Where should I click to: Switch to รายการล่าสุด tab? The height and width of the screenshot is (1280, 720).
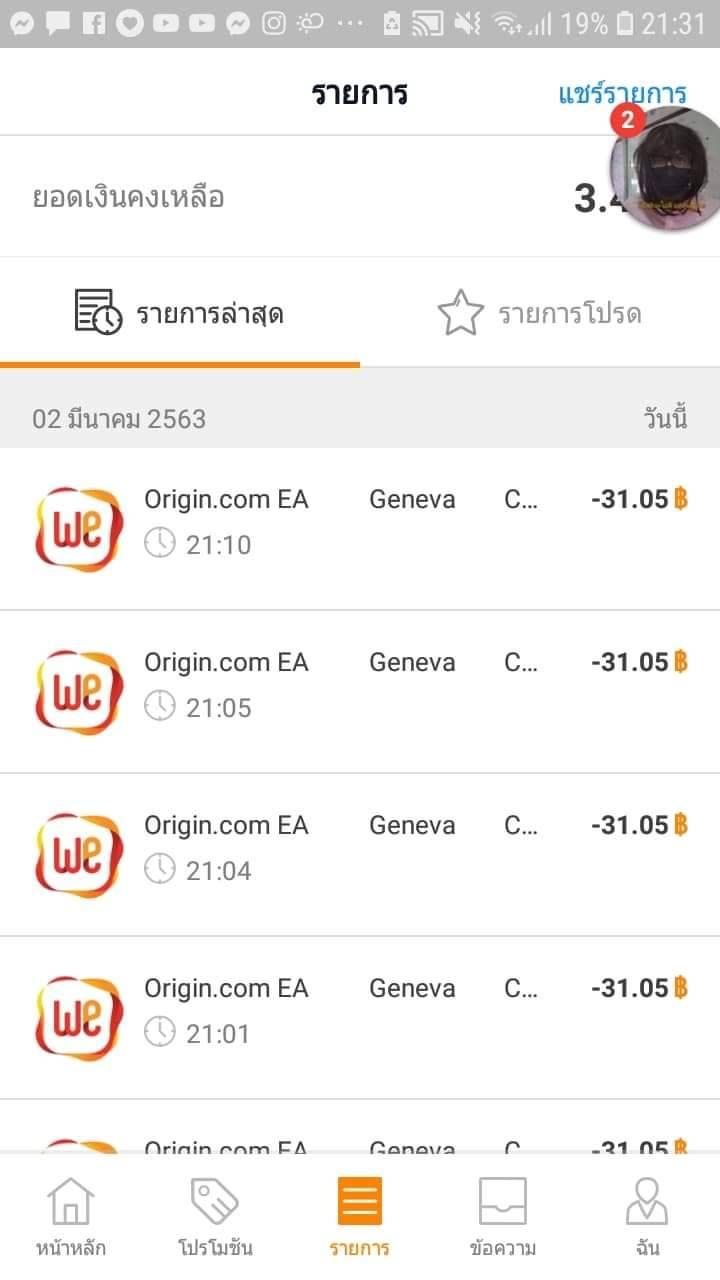click(180, 313)
